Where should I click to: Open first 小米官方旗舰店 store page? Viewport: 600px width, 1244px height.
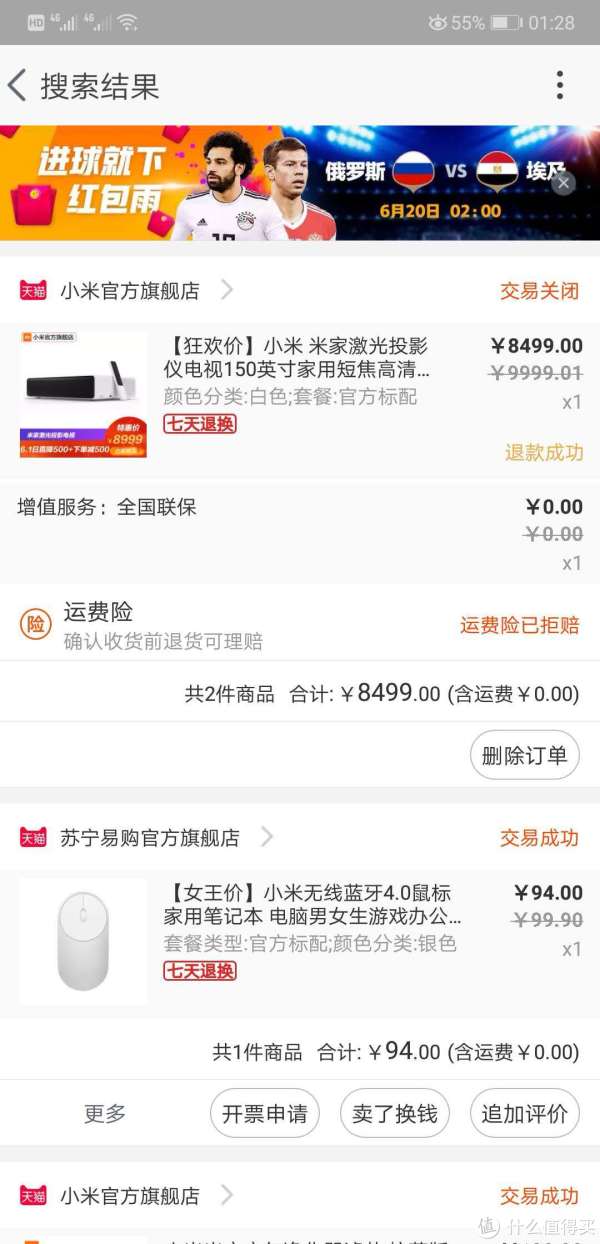[130, 291]
